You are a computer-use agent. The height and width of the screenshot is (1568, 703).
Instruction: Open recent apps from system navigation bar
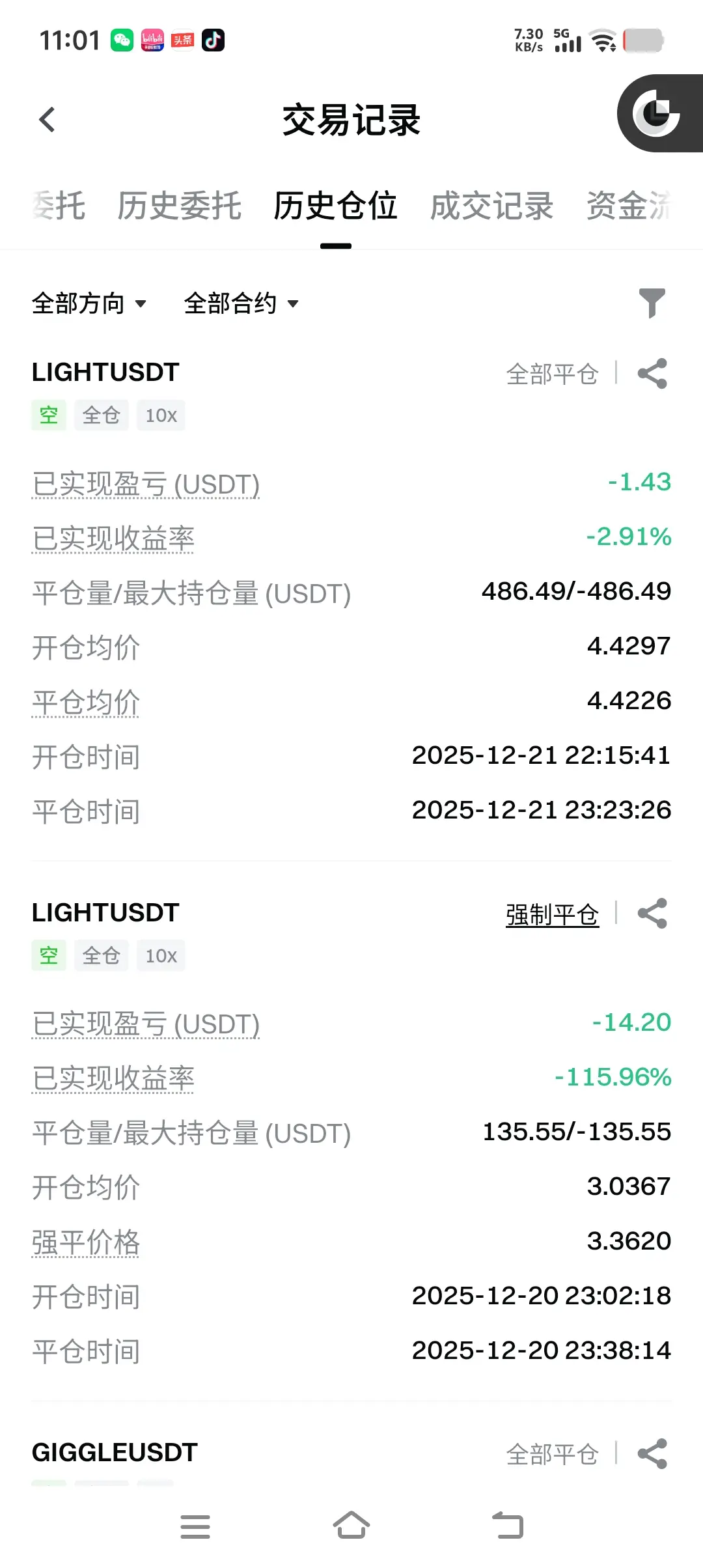pyautogui.click(x=195, y=1527)
